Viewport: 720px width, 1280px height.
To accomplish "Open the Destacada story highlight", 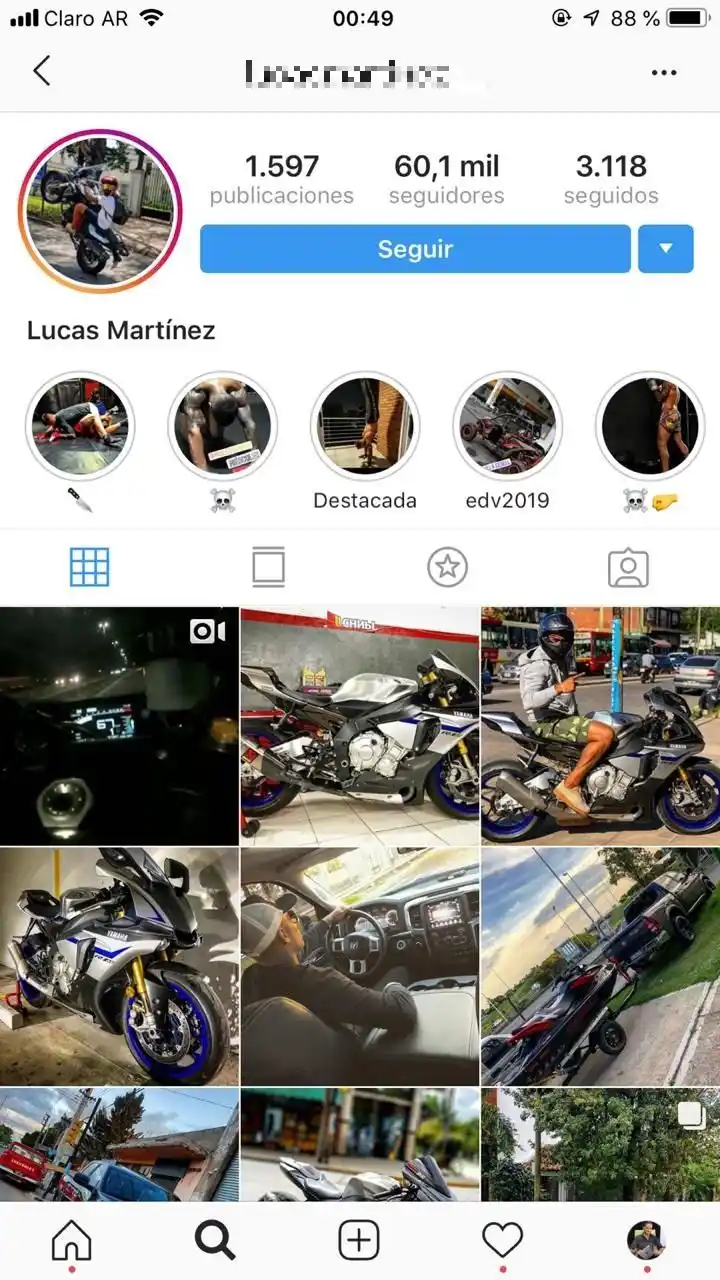I will pyautogui.click(x=365, y=427).
